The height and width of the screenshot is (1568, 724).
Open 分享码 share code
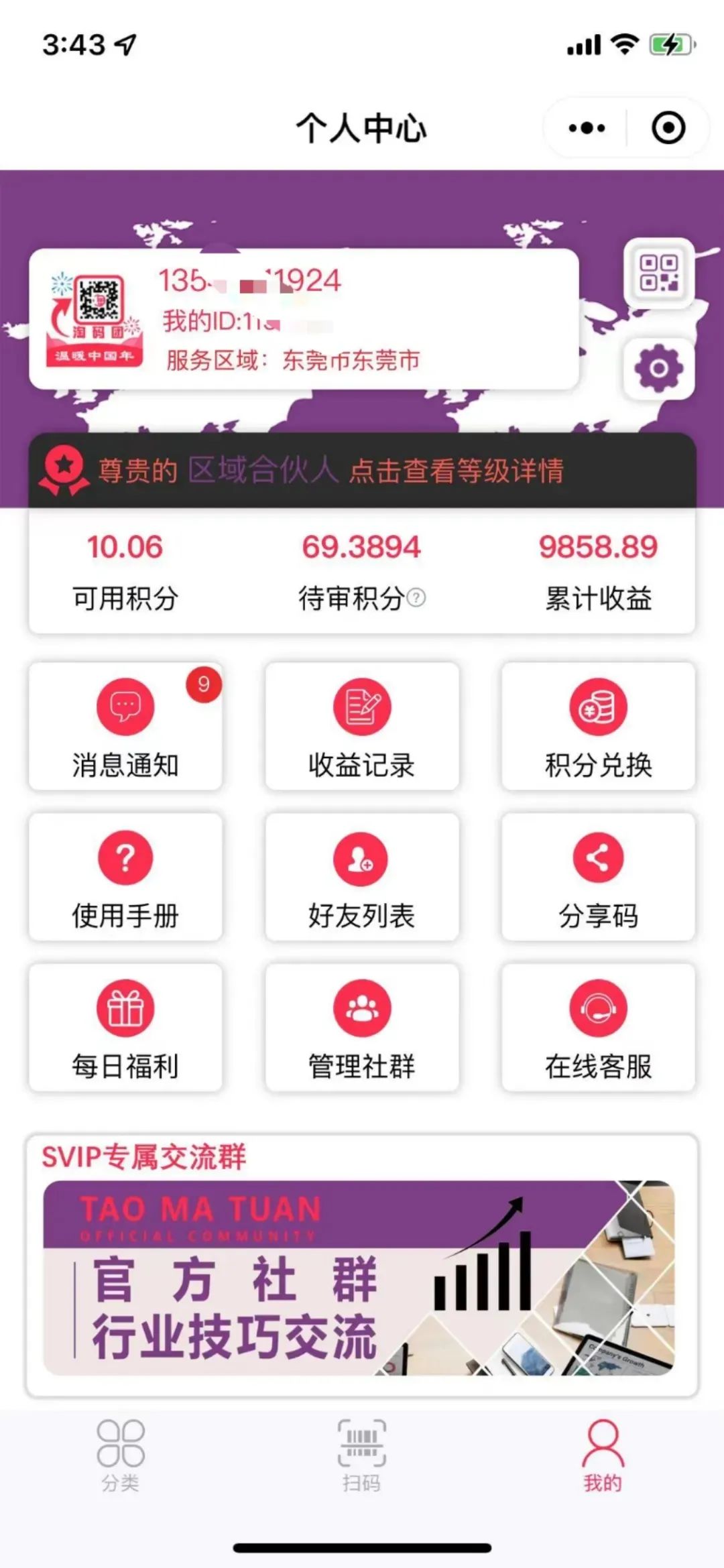(x=598, y=878)
